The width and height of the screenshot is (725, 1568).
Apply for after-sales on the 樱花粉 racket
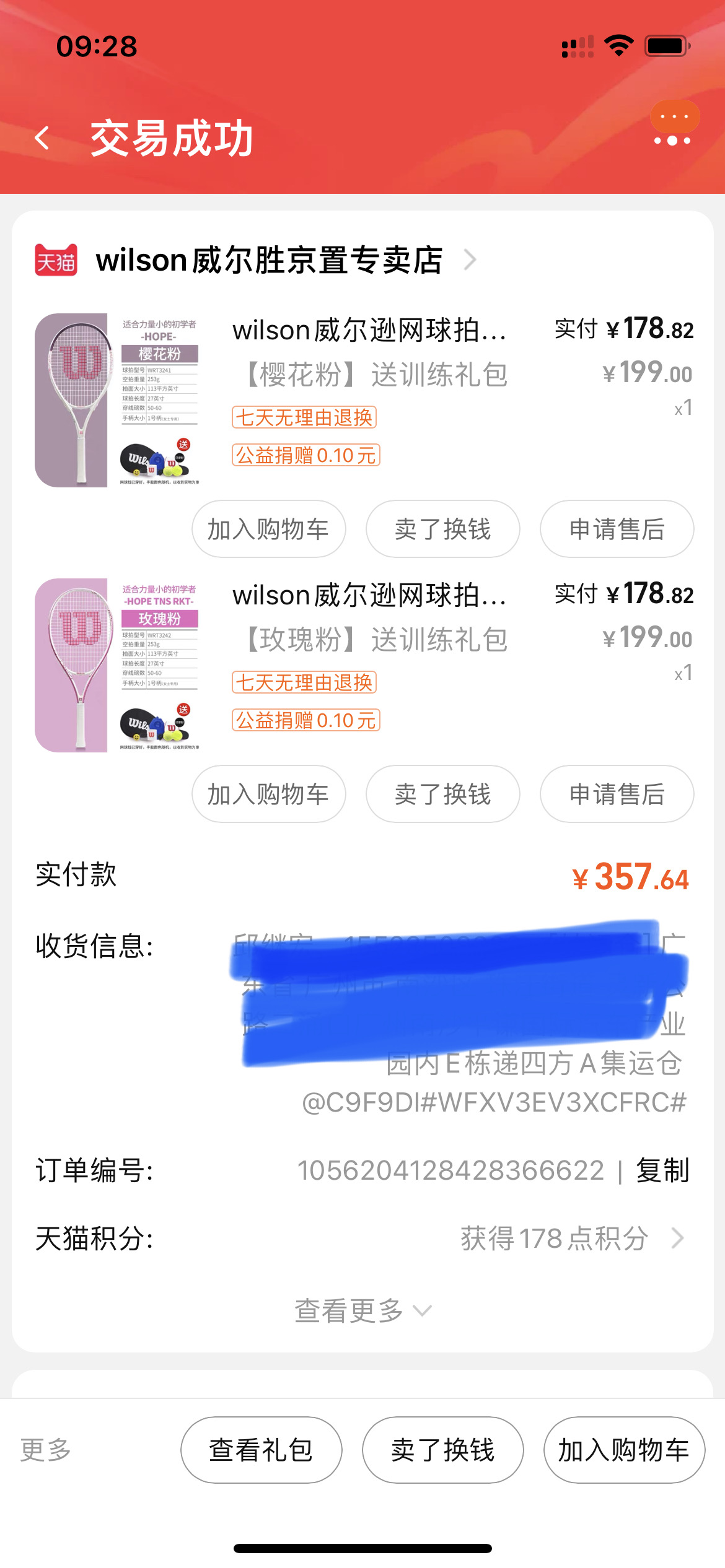point(617,529)
